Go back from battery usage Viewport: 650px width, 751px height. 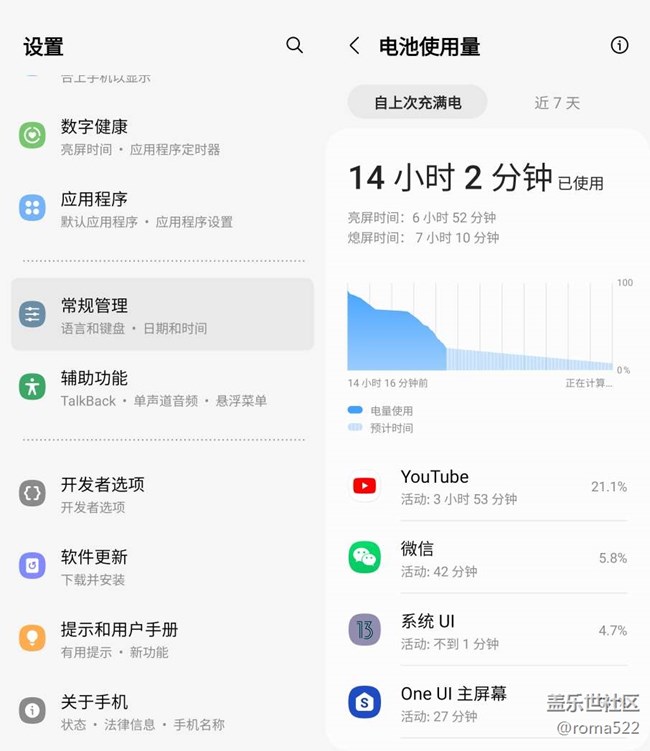[354, 45]
